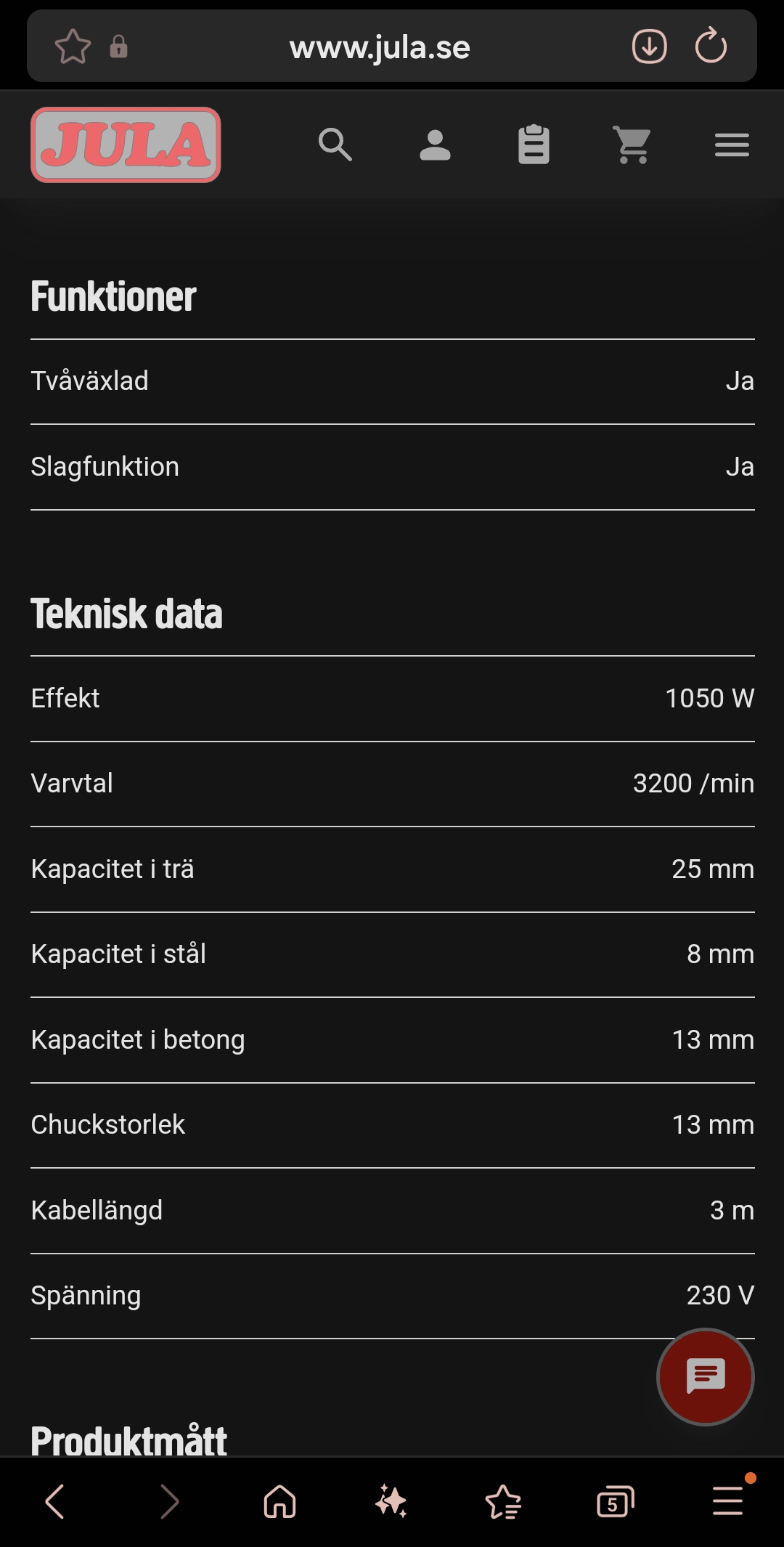Open the shopping list clipboard
The image size is (784, 1547).
tap(534, 145)
